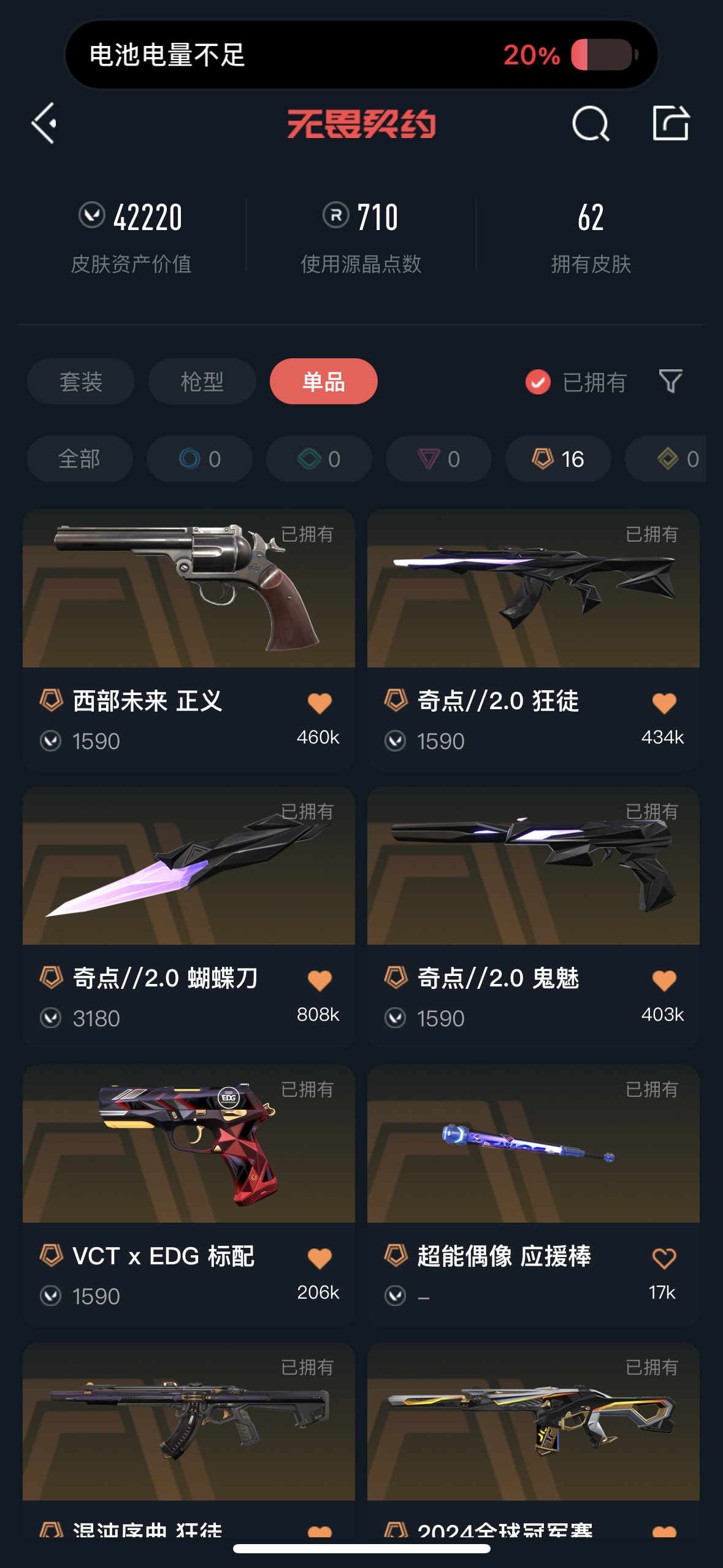
Task: Unlike the 奇点//2.0 鬼魅 skin
Action: (x=664, y=980)
